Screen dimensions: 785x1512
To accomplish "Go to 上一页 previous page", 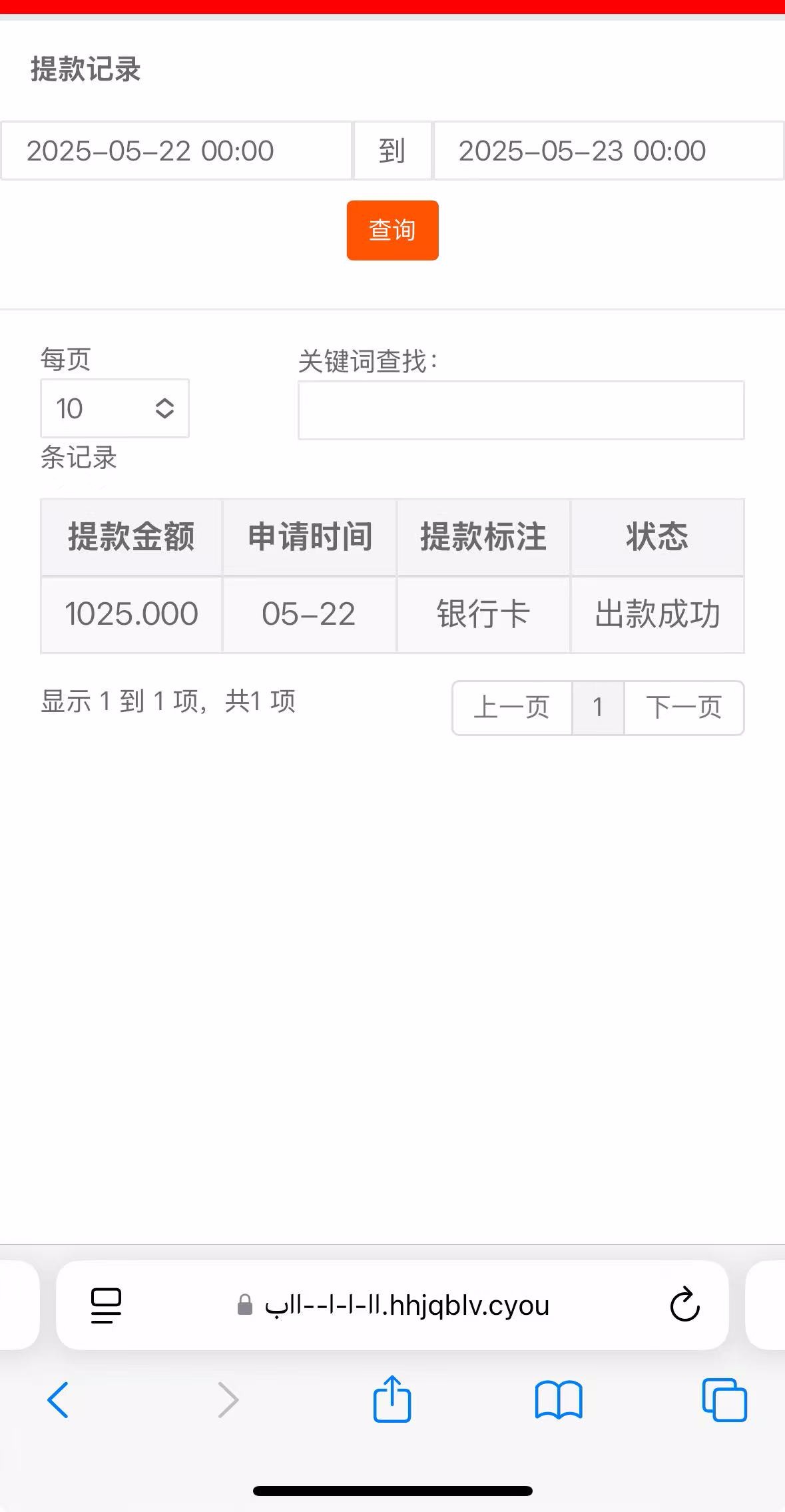I will pos(511,707).
